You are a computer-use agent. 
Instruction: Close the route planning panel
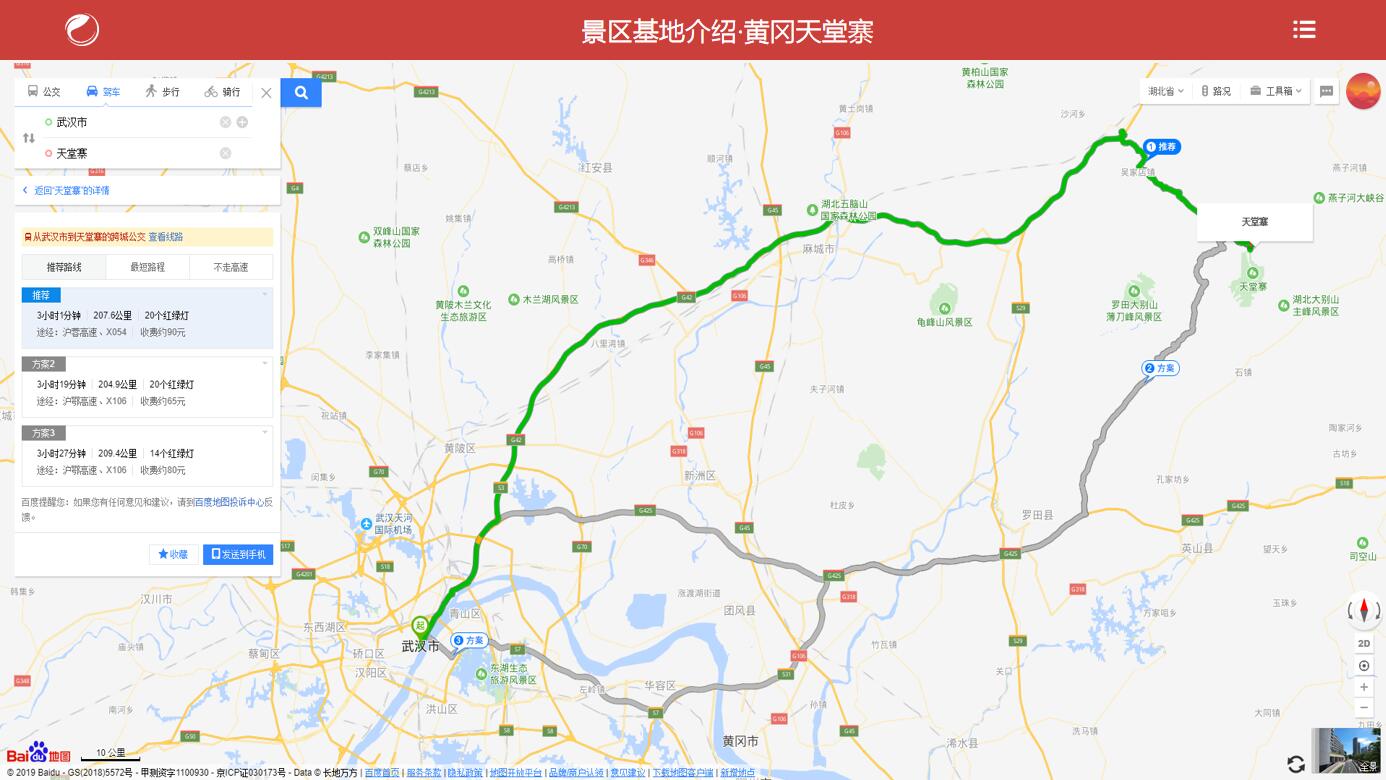266,93
